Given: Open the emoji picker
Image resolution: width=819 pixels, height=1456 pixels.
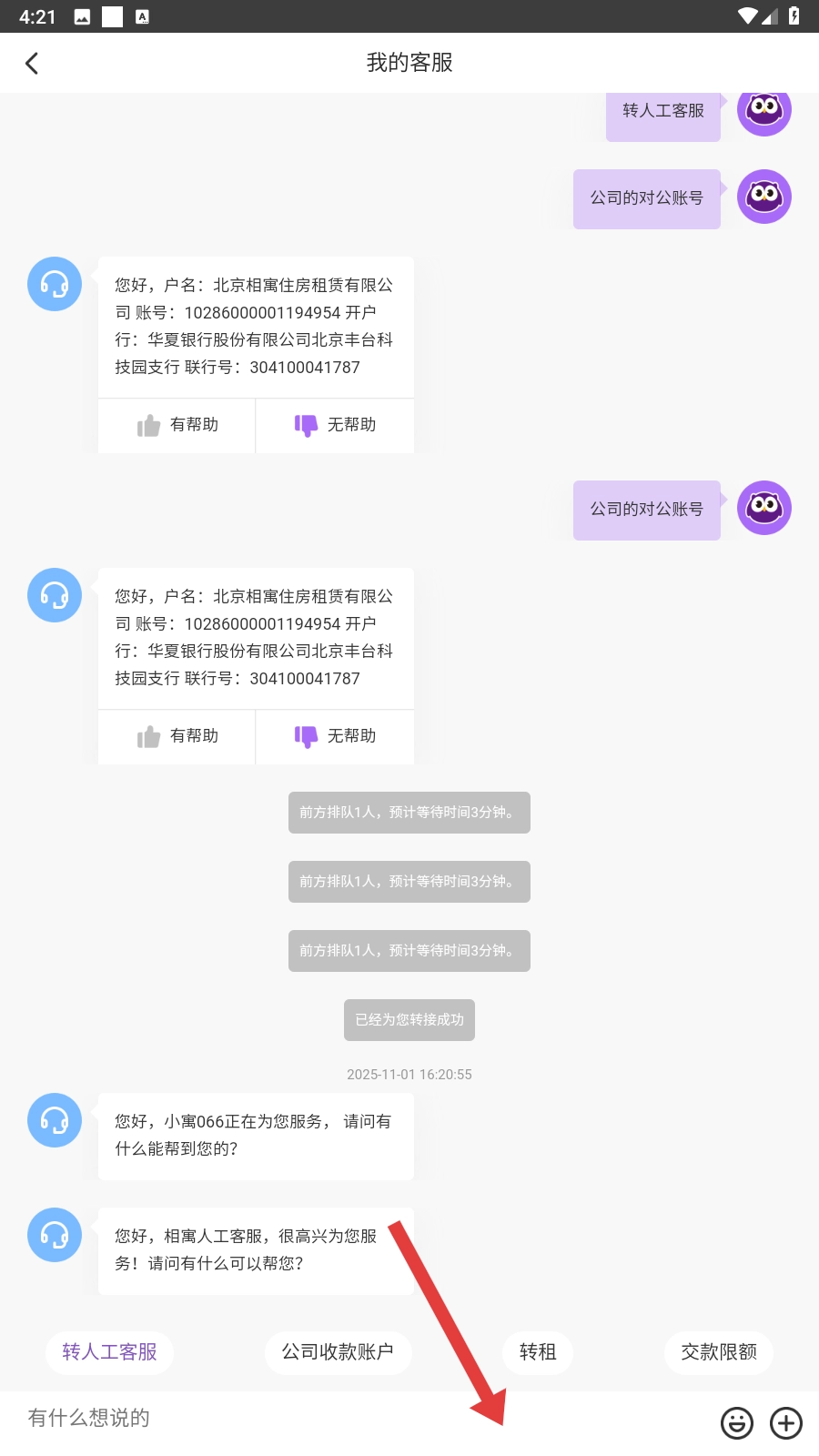Looking at the screenshot, I should tap(737, 1423).
